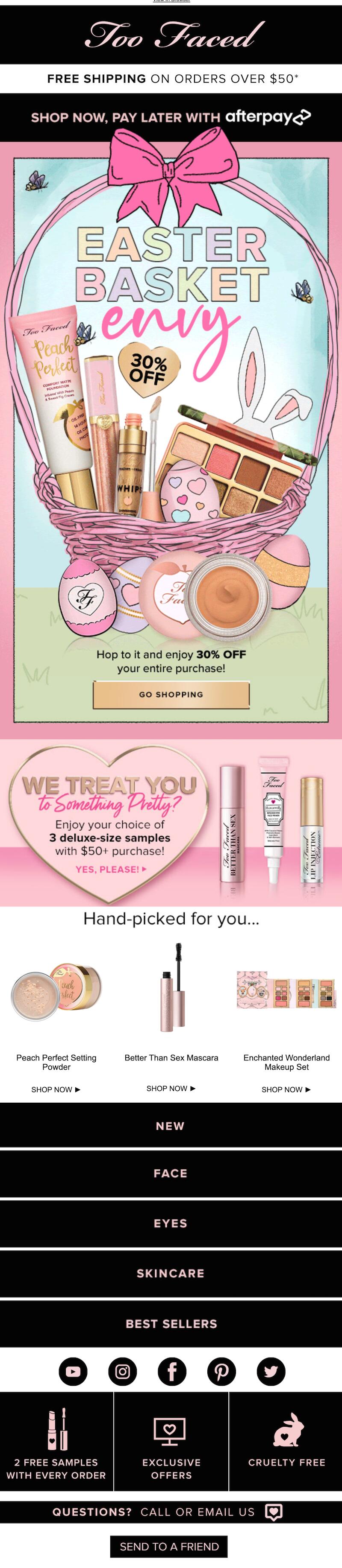Tap SEND TO A FRIEND button
Screen dimensions: 342x1568
coord(169,1546)
